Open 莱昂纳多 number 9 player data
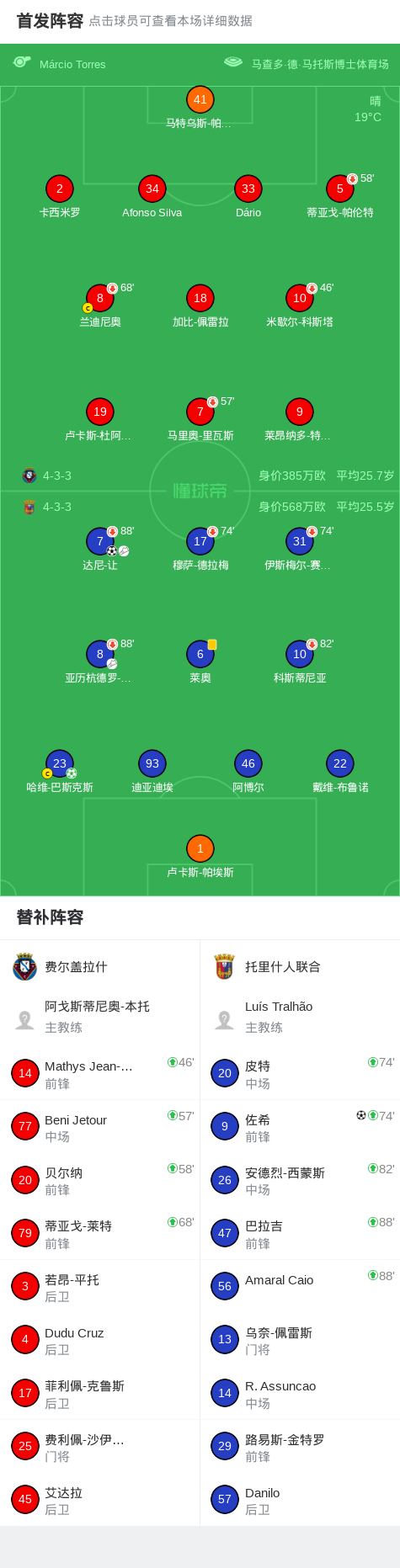The height and width of the screenshot is (1568, 400). pos(299,412)
